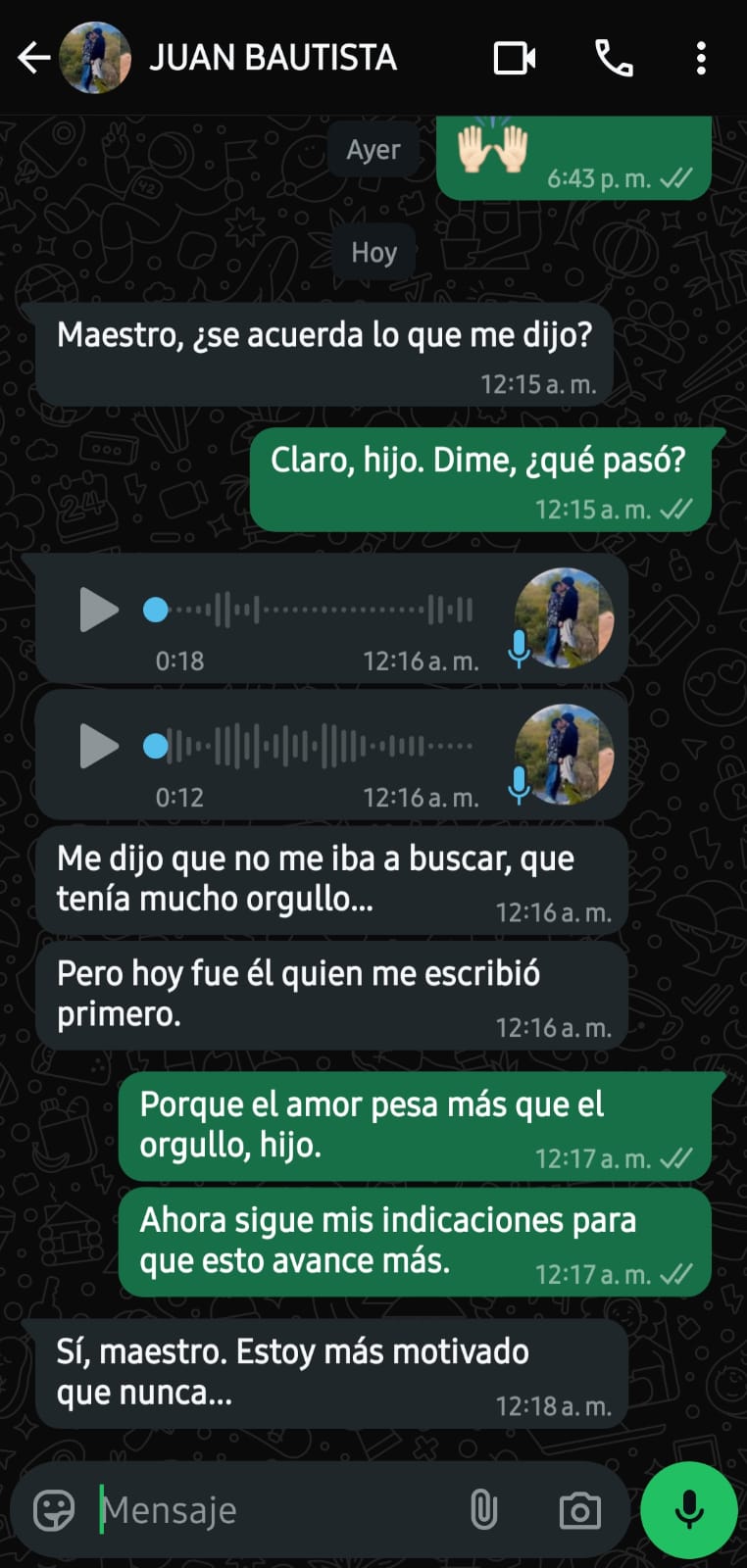The height and width of the screenshot is (1568, 747).
Task: Tap the double check marks on the 6:43 p.m. message
Action: [x=675, y=179]
